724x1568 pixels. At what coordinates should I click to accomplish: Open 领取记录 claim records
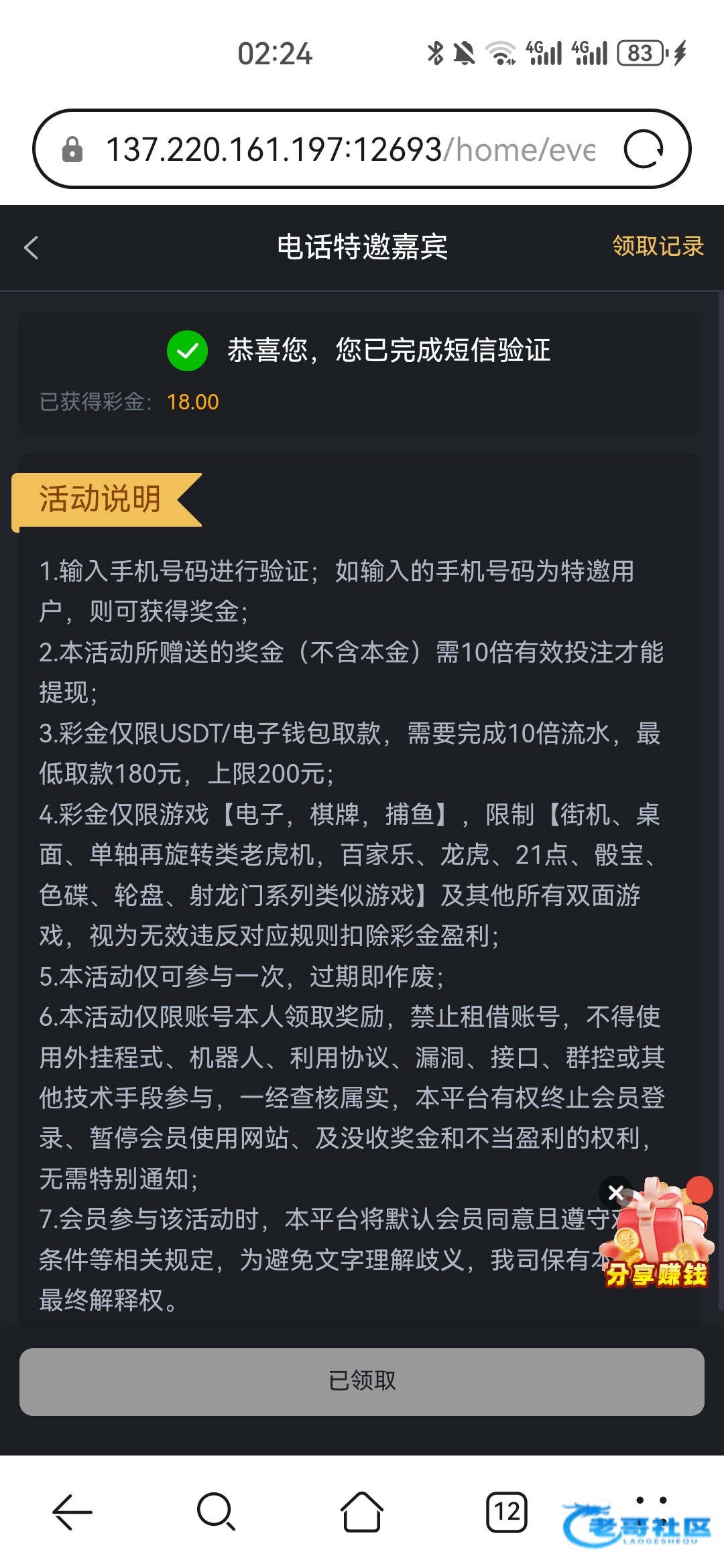[657, 247]
